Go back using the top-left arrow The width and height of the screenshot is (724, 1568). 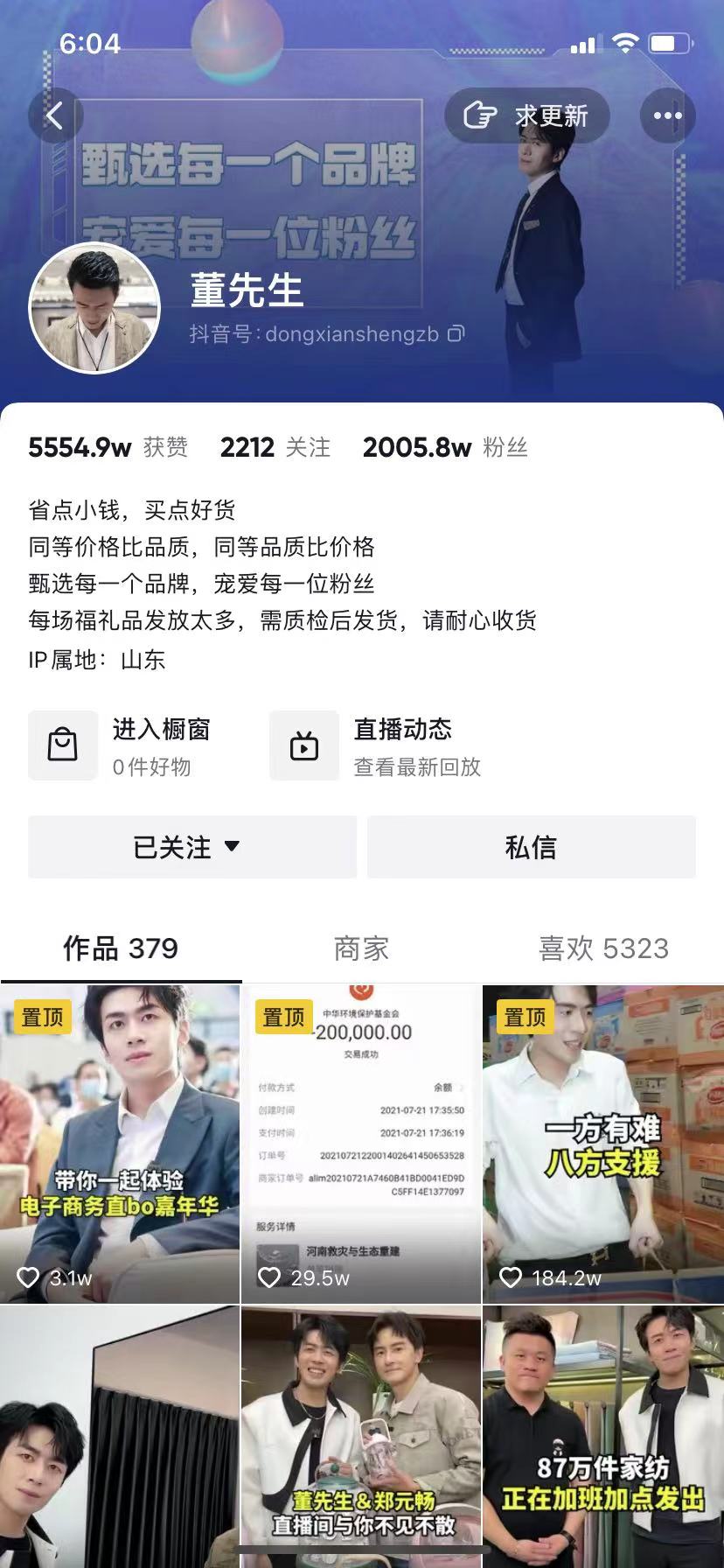tap(55, 115)
